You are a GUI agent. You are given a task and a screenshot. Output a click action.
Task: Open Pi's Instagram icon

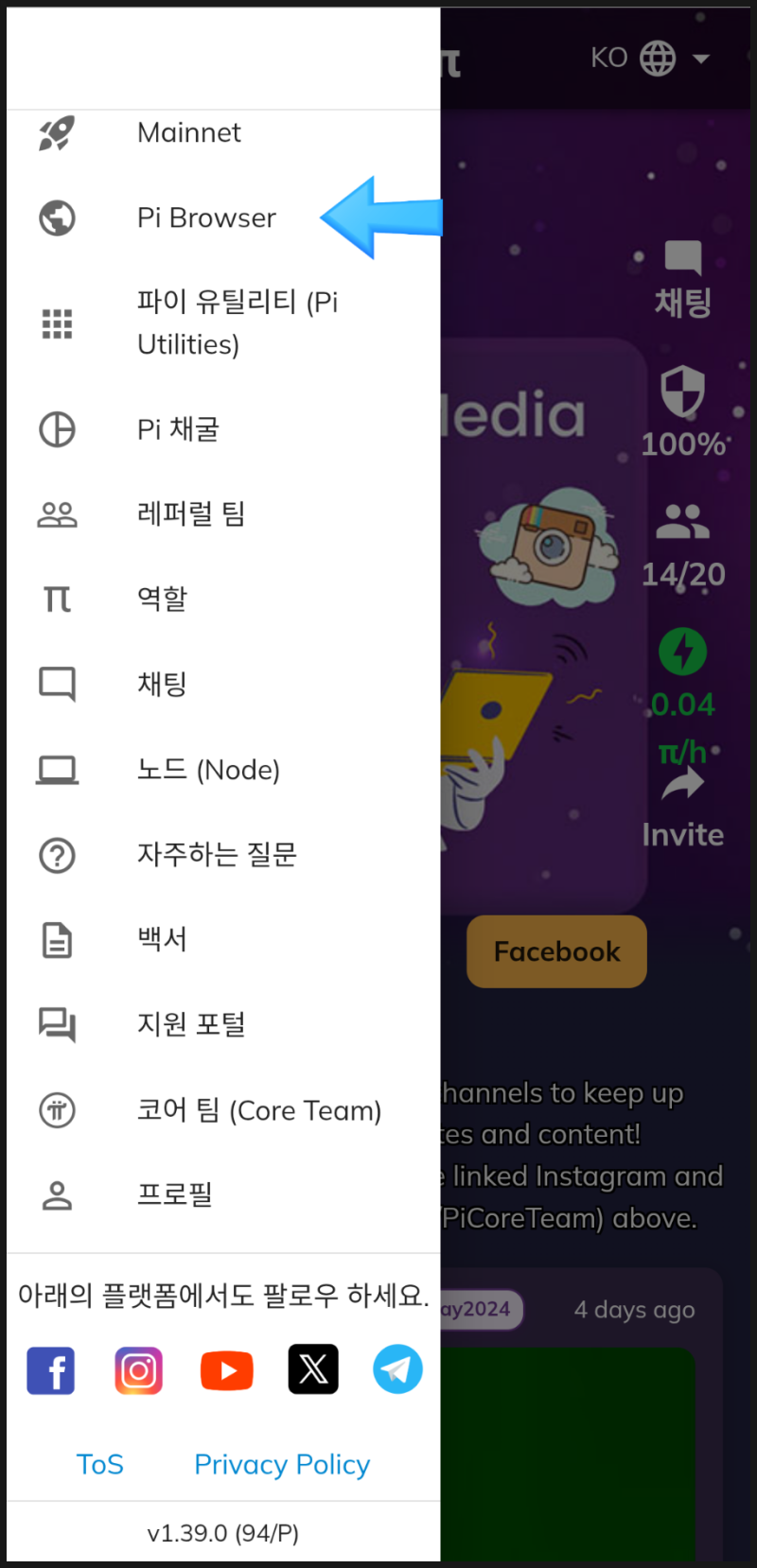pyautogui.click(x=138, y=1369)
